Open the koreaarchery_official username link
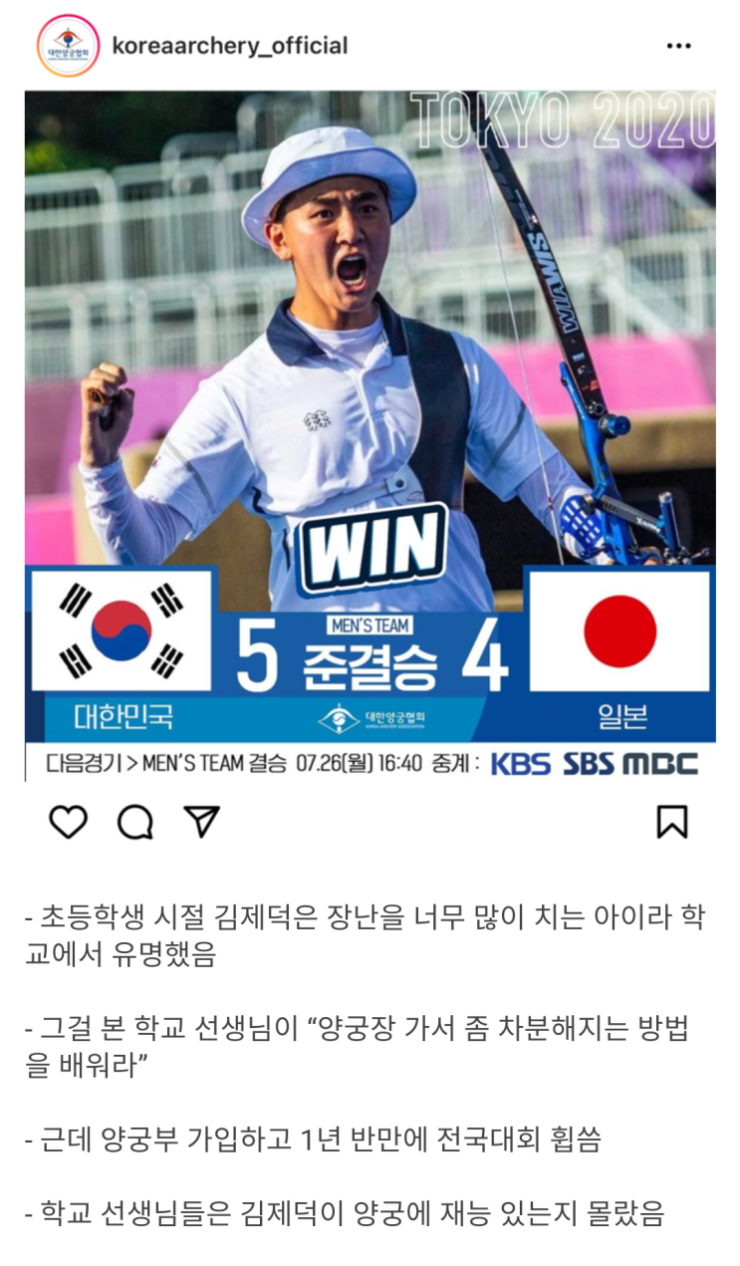This screenshot has height=1266, width=740. click(x=230, y=46)
